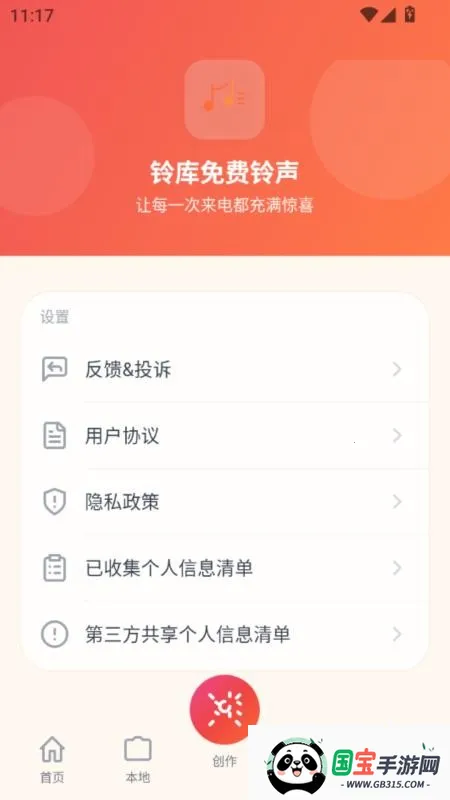Open 已收集个人信息清单
This screenshot has height=800, width=450.
[x=225, y=568]
